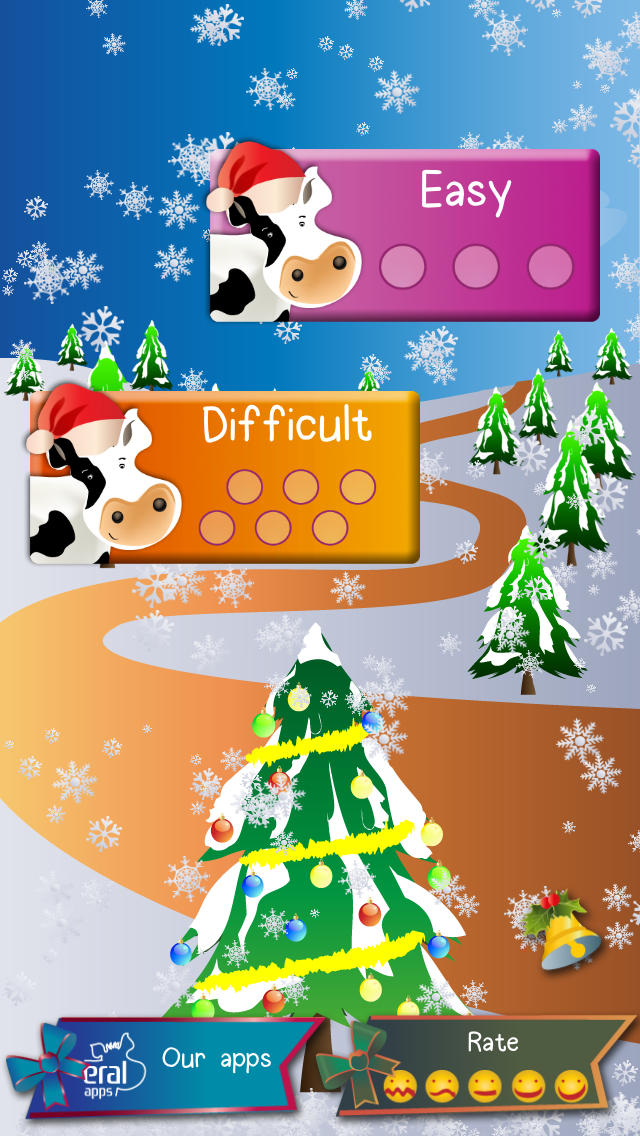Start the Difficult level
Image resolution: width=640 pixels, height=1136 pixels.
tap(225, 477)
